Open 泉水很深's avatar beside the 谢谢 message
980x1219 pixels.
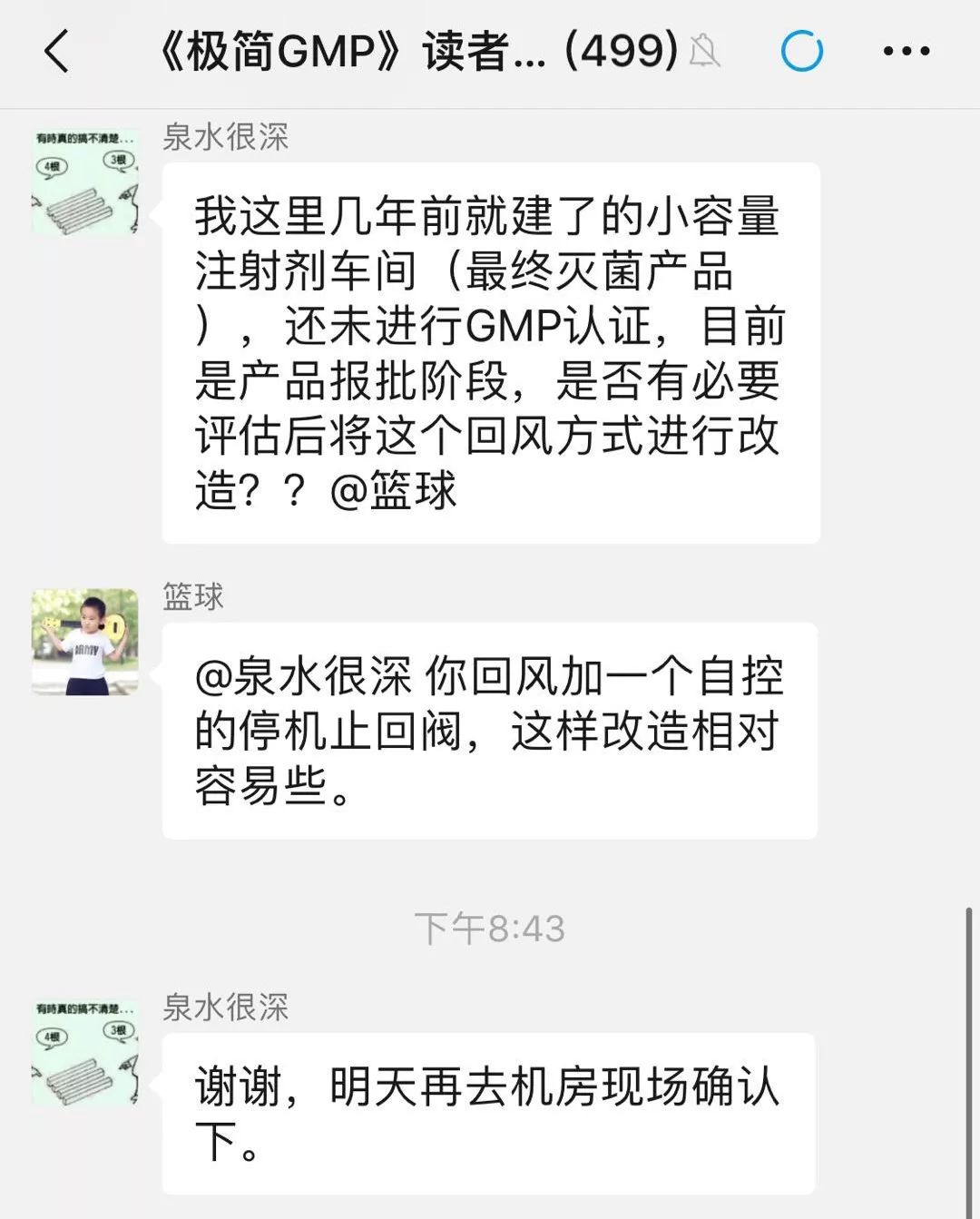tap(85, 1052)
